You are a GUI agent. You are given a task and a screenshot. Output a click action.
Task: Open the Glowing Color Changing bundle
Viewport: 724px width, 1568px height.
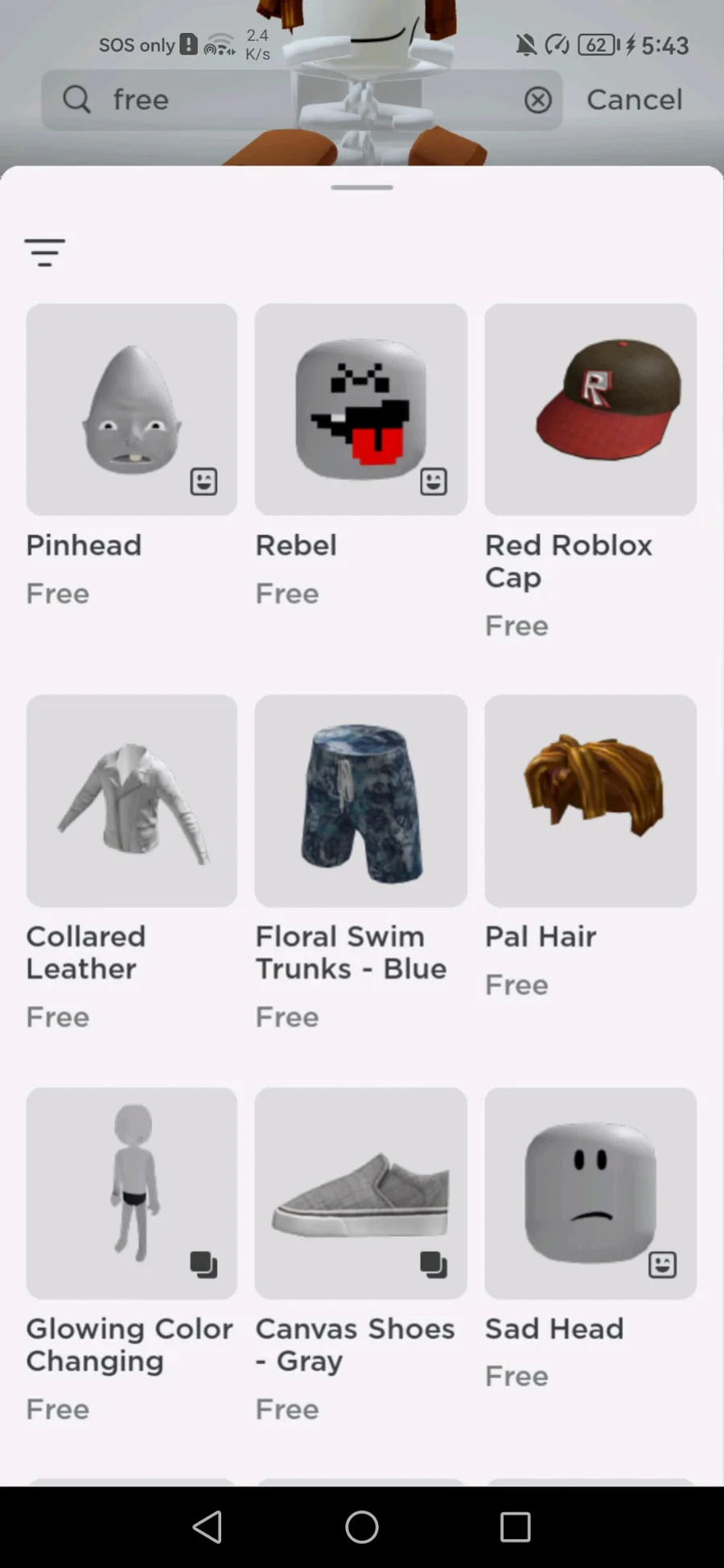tap(131, 1193)
